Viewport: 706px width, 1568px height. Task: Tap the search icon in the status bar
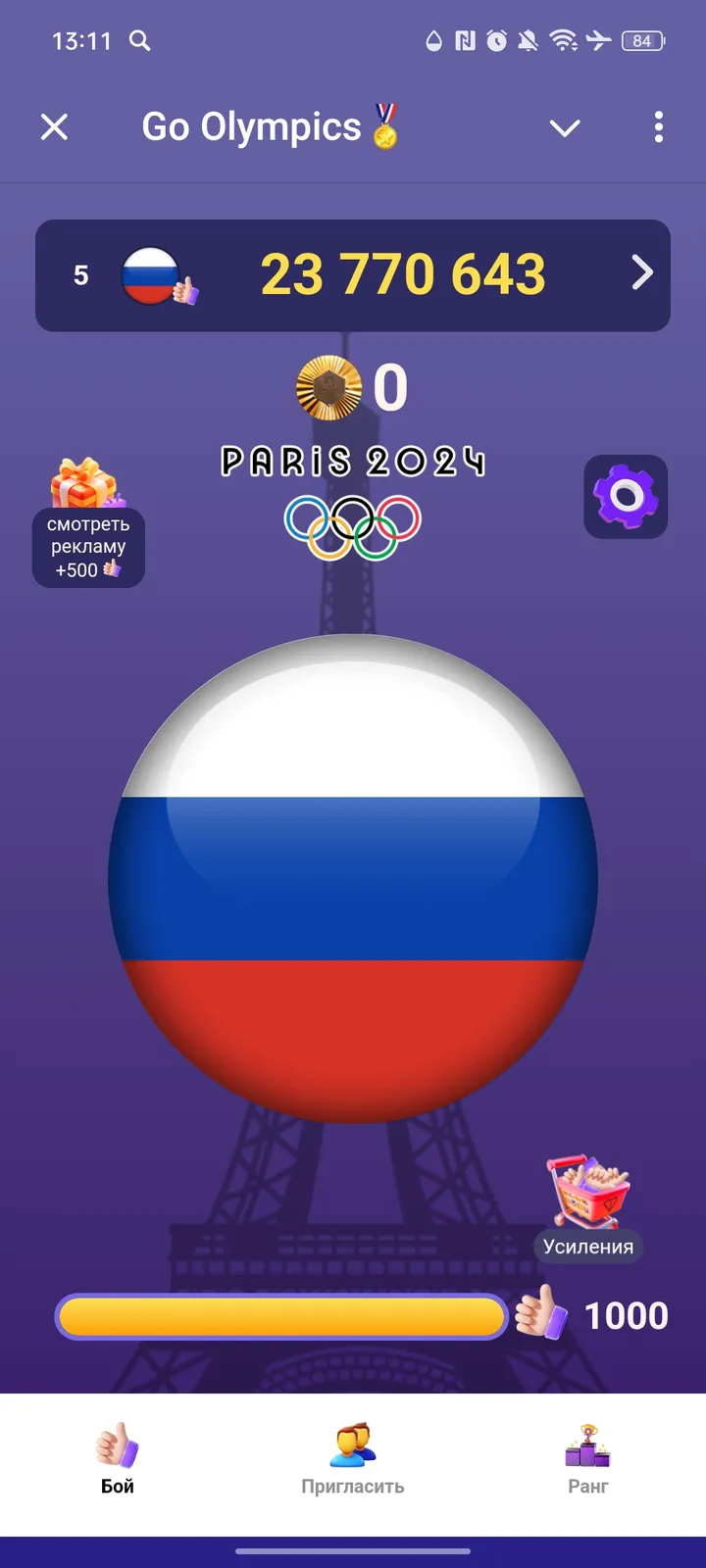[x=139, y=41]
